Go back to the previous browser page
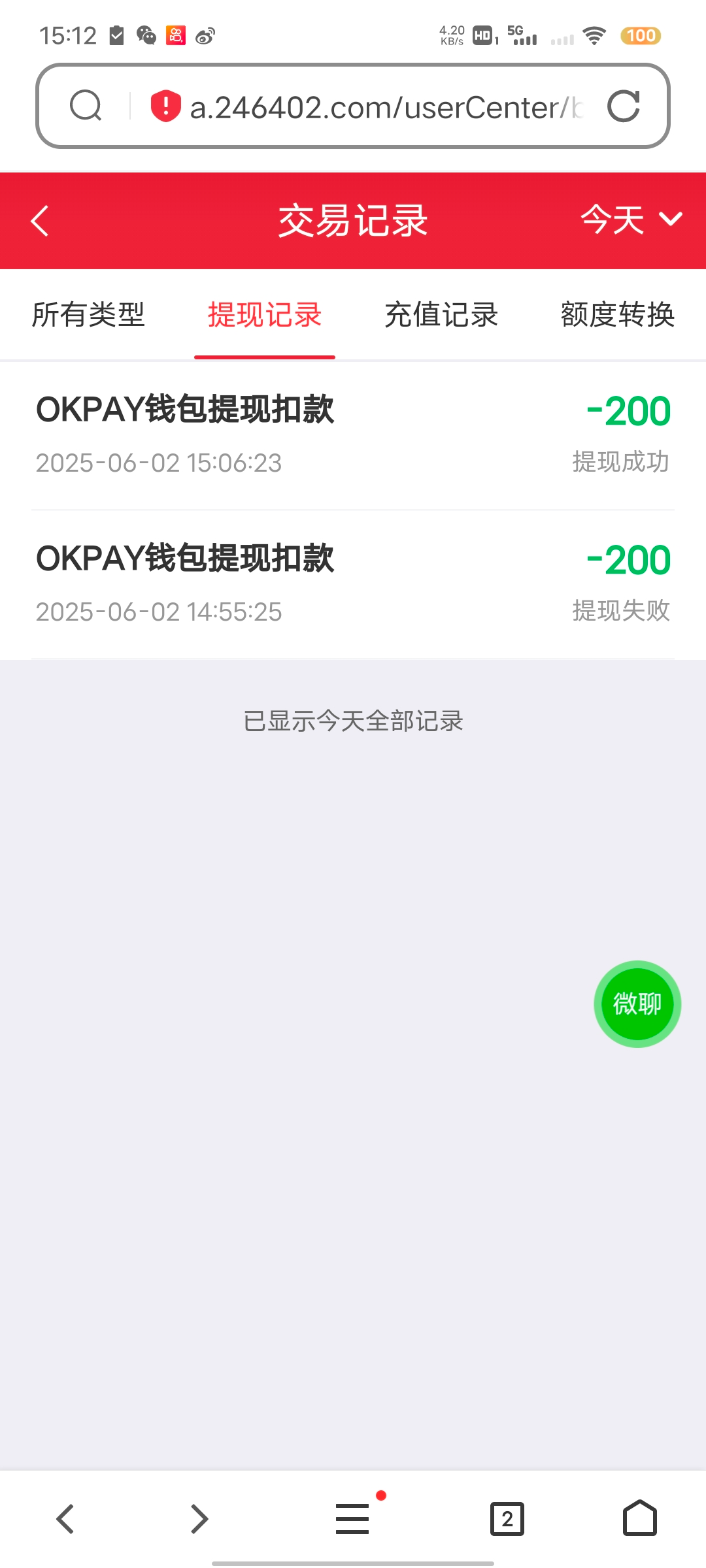The width and height of the screenshot is (706, 1568). coord(65,1518)
